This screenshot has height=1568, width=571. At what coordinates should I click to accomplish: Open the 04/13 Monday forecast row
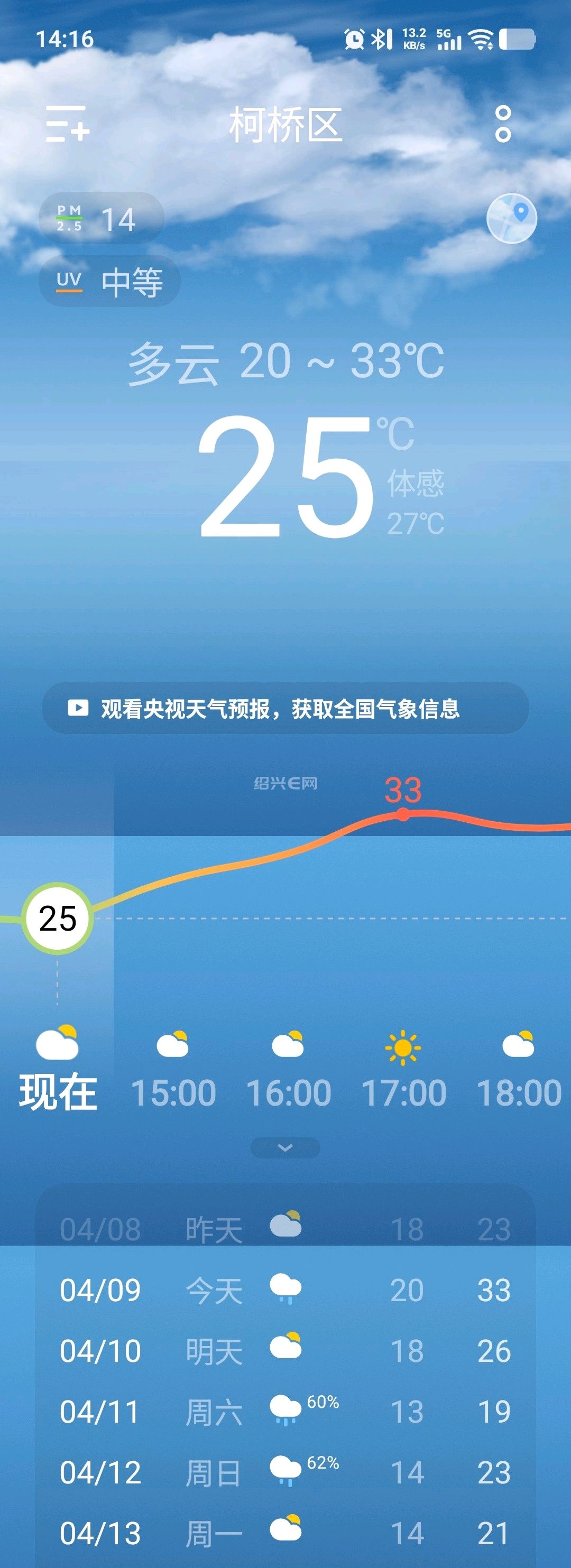(285, 1533)
